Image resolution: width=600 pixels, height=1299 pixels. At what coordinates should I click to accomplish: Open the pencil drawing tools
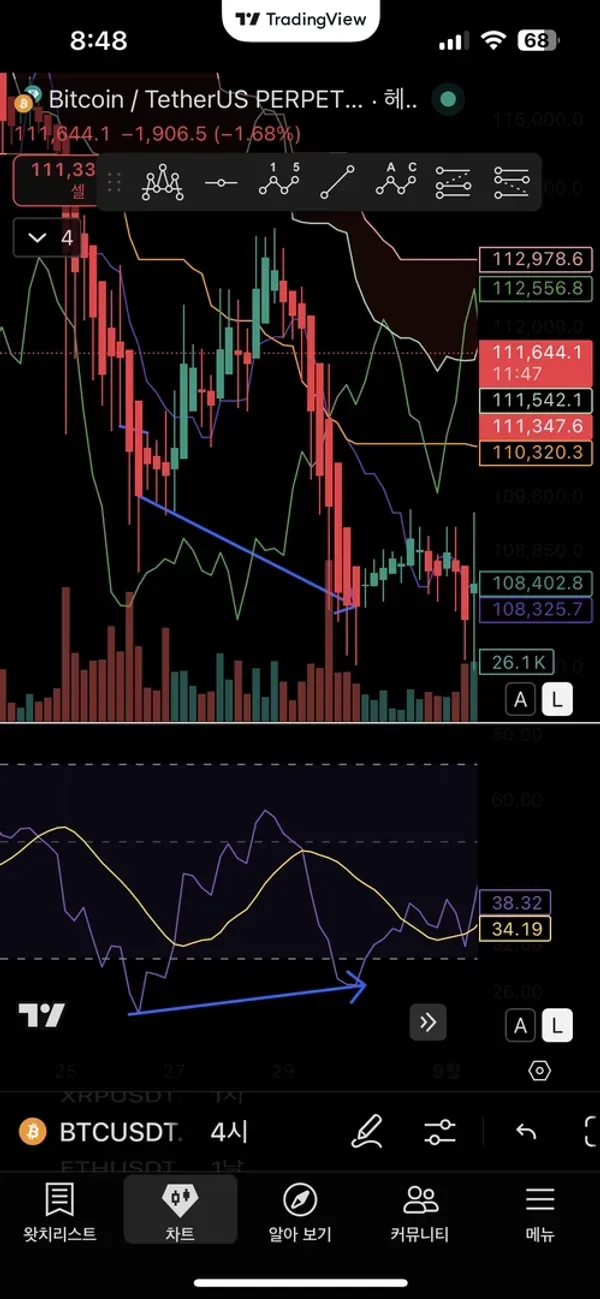coord(368,1132)
